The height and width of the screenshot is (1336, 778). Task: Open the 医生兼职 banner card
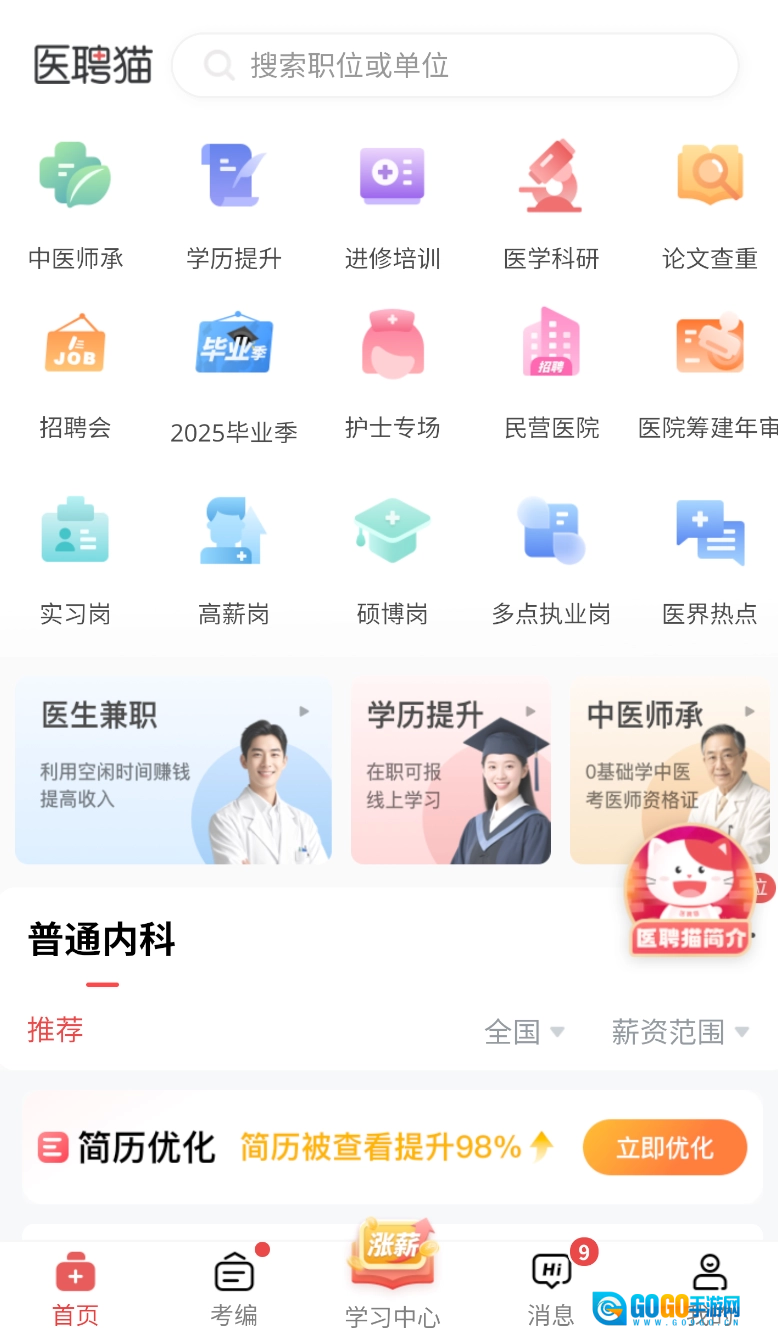tap(173, 770)
